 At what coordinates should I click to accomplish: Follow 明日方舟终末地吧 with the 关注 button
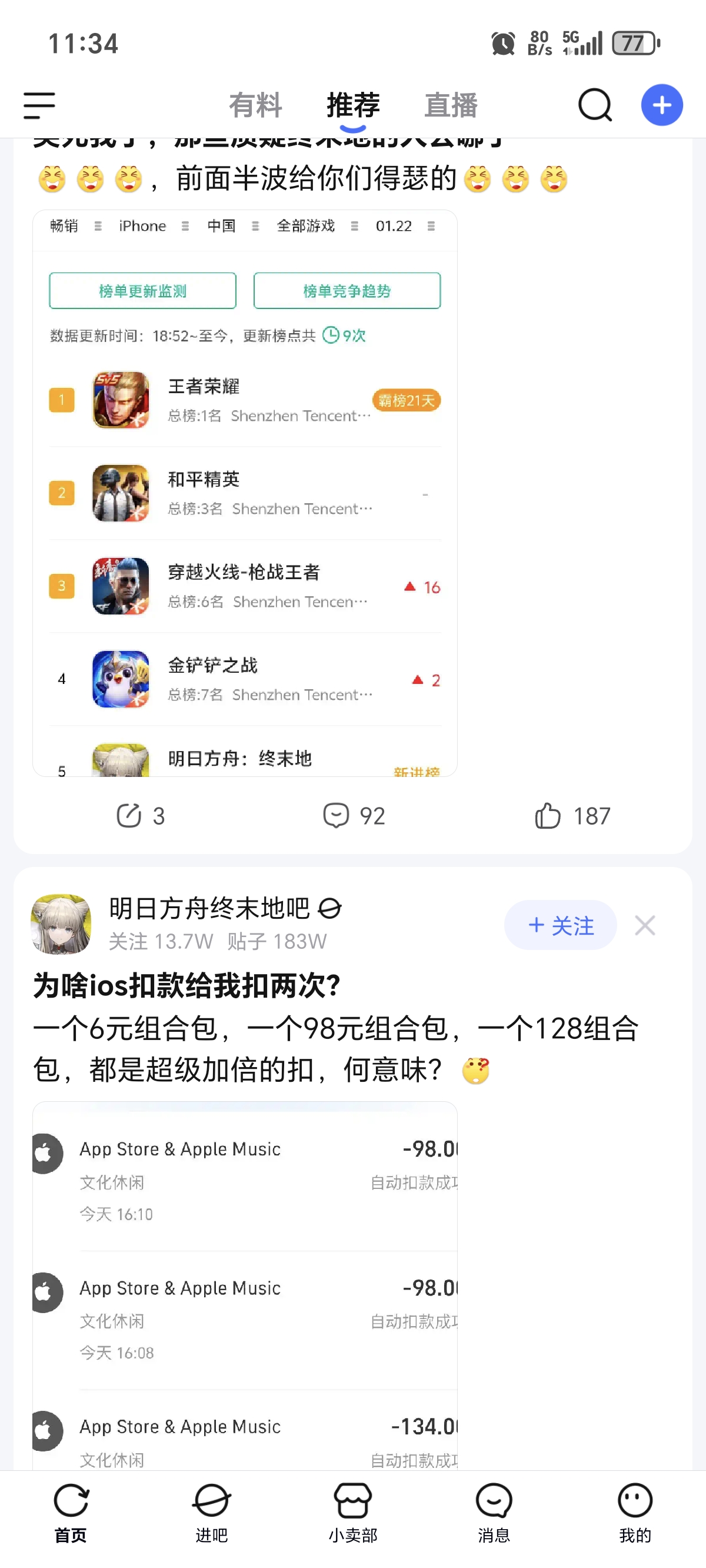pos(560,925)
